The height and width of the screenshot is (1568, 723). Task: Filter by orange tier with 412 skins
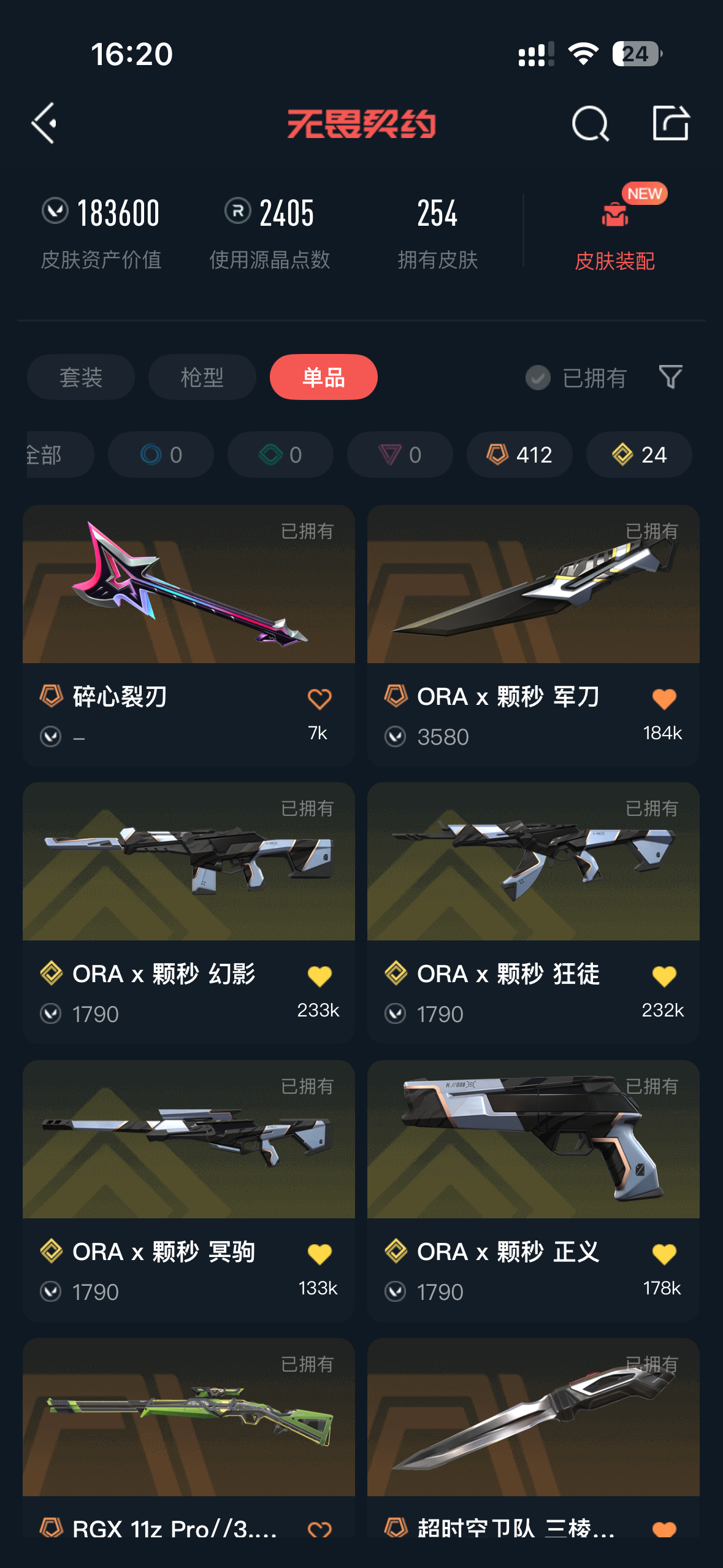click(x=519, y=455)
